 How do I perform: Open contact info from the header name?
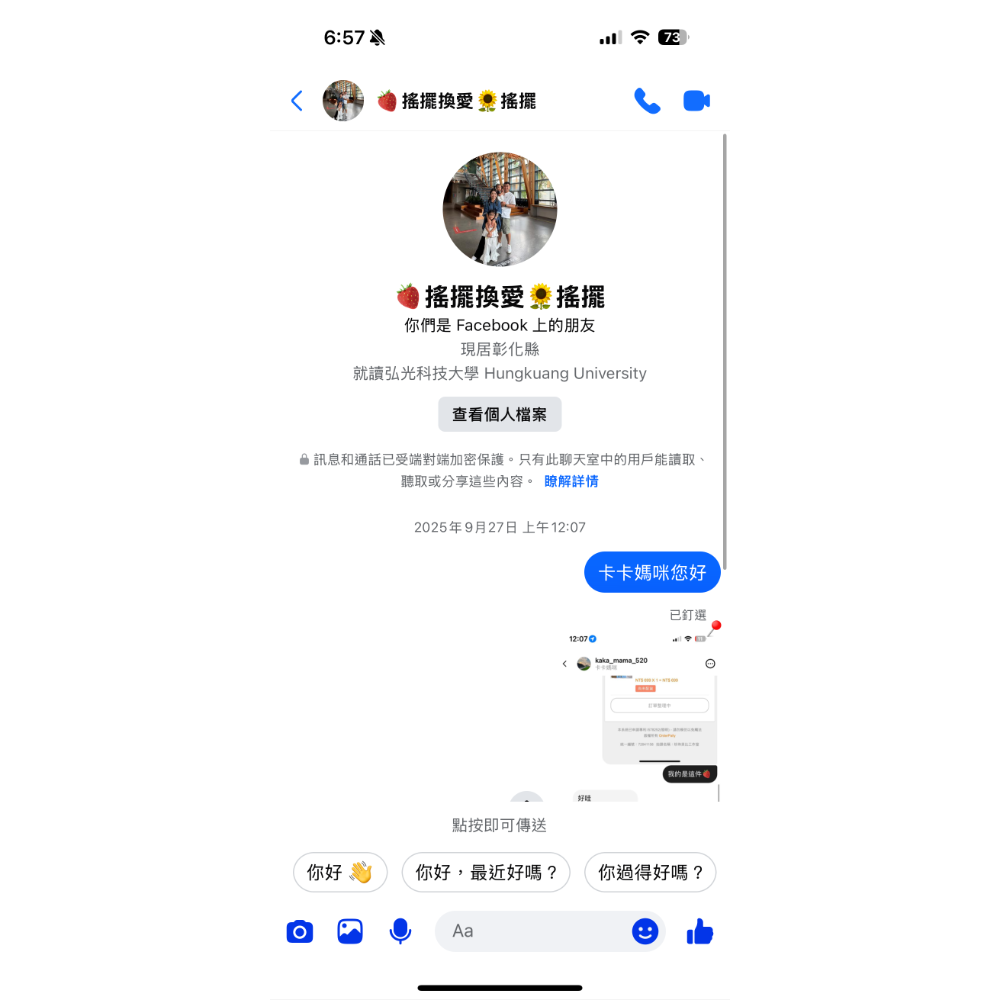(x=455, y=101)
